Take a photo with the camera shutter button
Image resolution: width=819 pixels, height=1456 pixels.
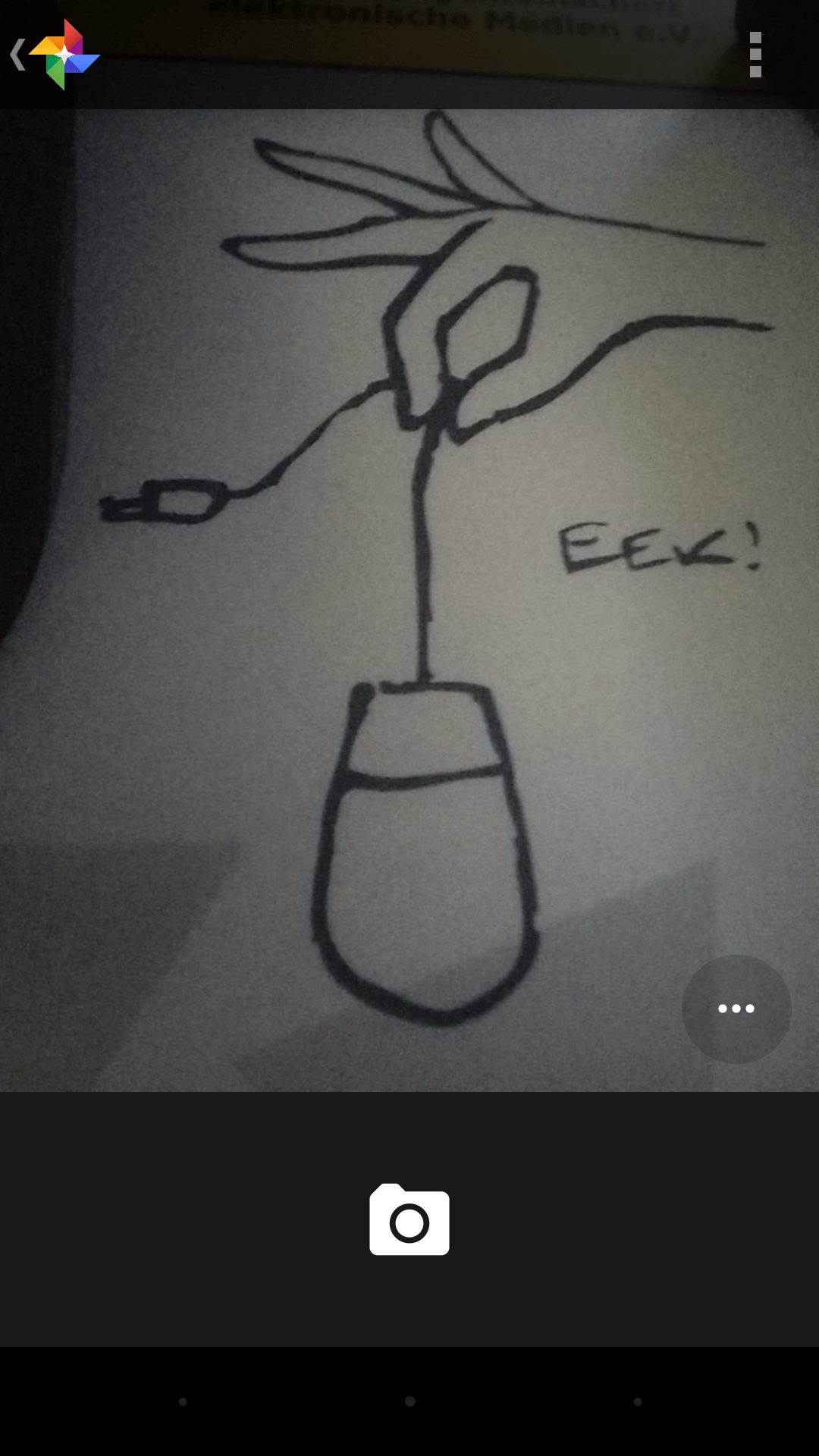409,1220
